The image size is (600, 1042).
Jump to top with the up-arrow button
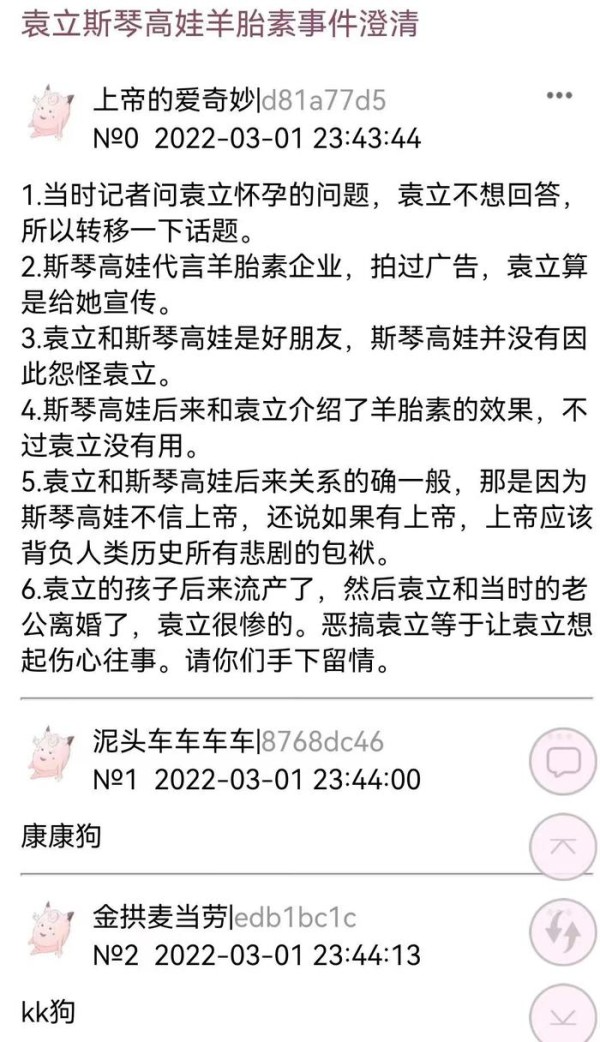(563, 847)
